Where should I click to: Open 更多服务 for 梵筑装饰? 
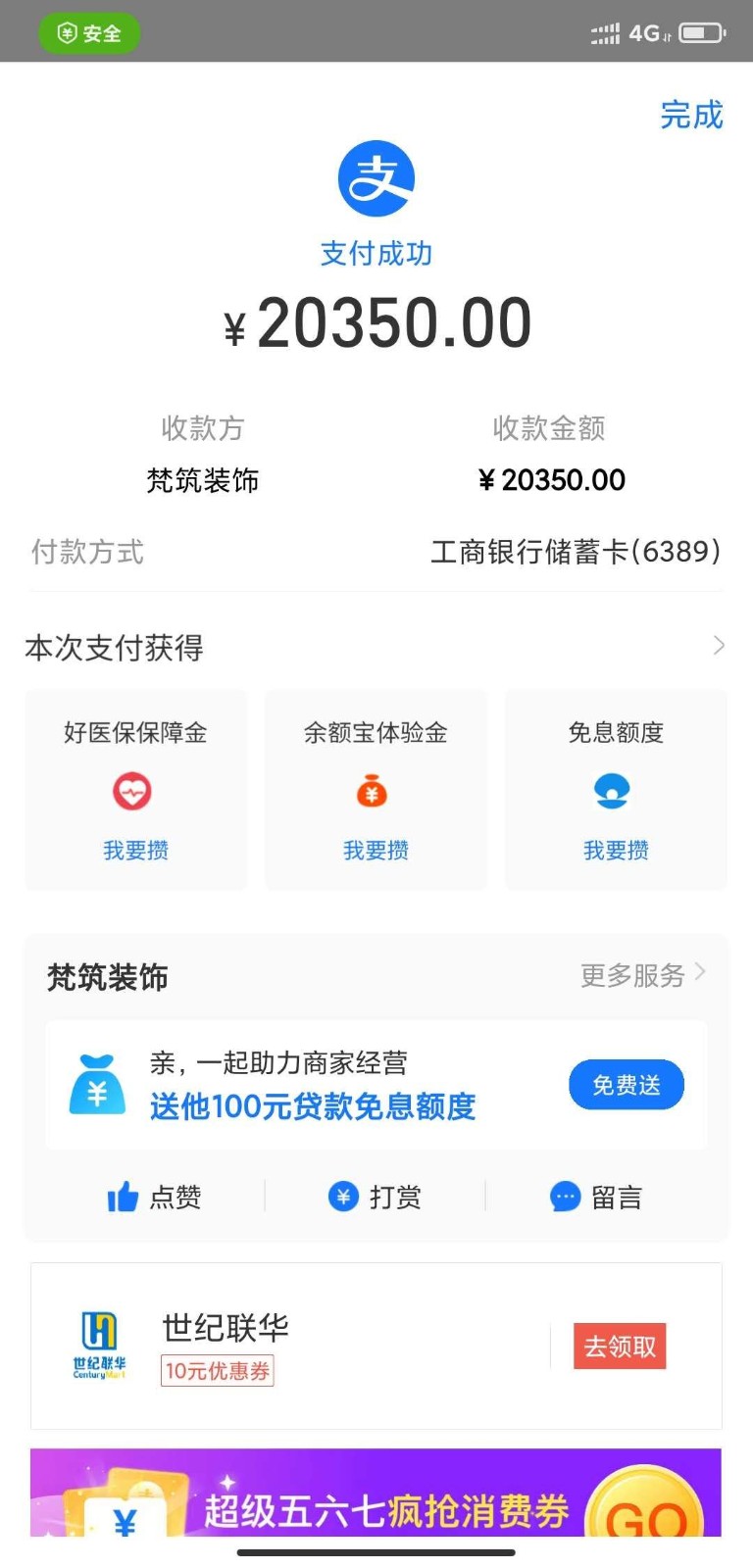(642, 975)
